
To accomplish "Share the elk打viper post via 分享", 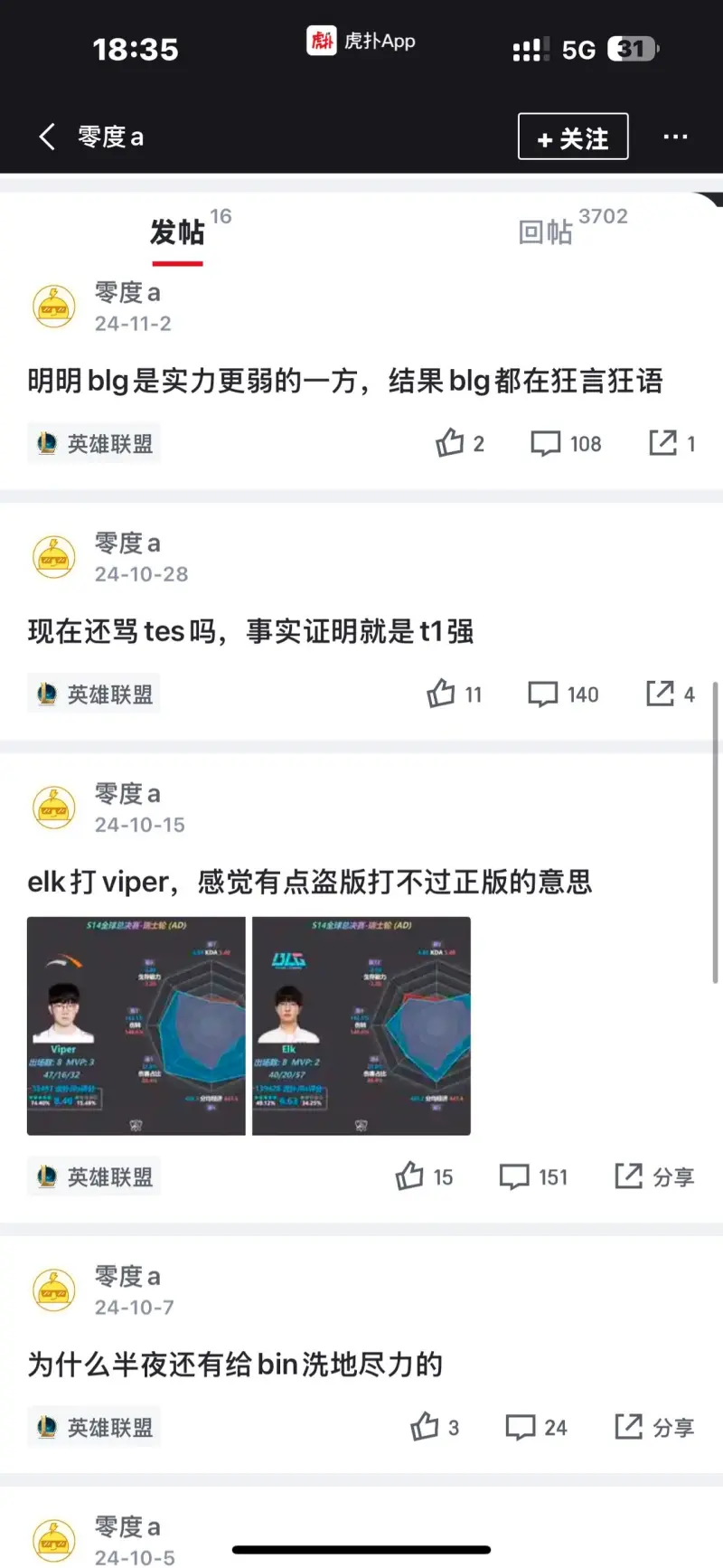I will pos(654,1176).
